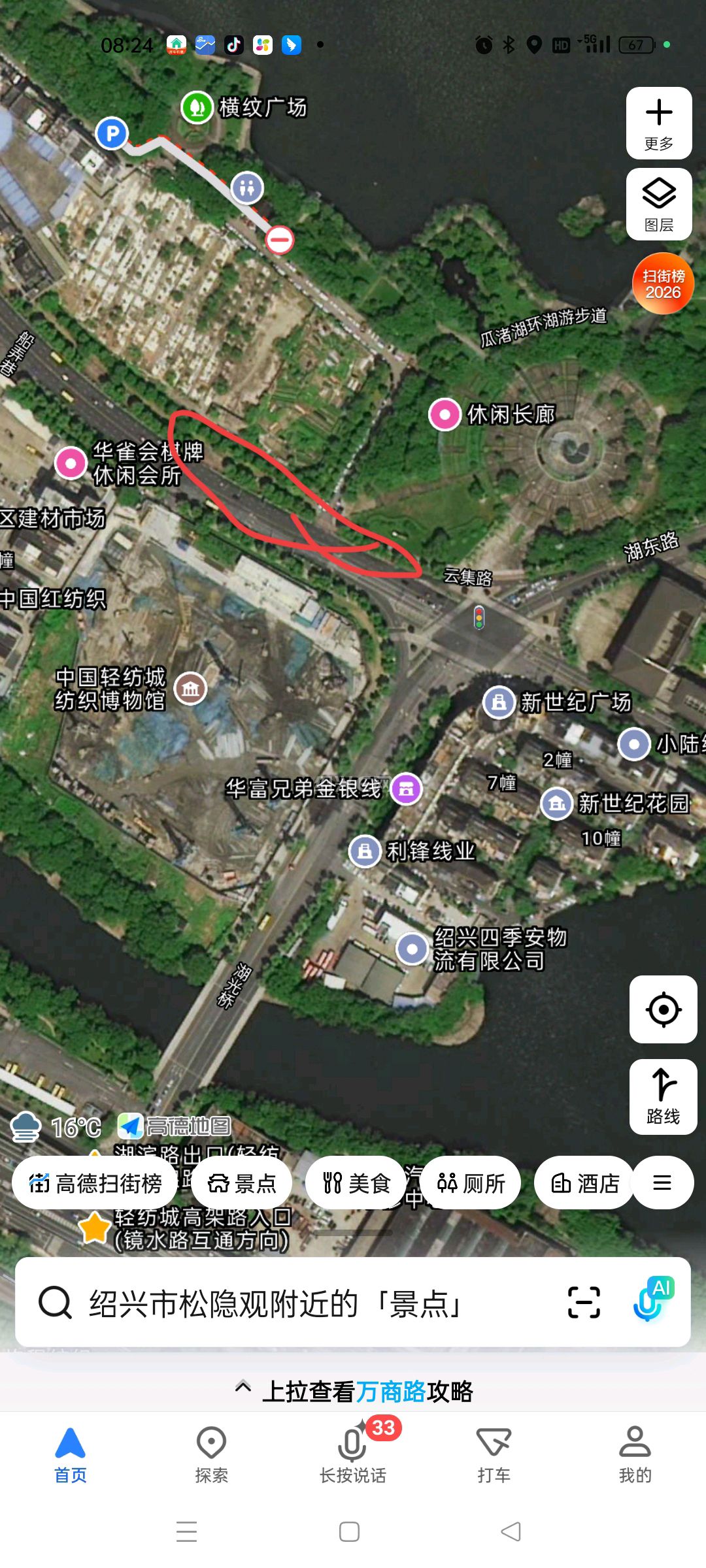706x1568 pixels.
Task: Start AI voice assistant in search bar
Action: click(653, 1300)
